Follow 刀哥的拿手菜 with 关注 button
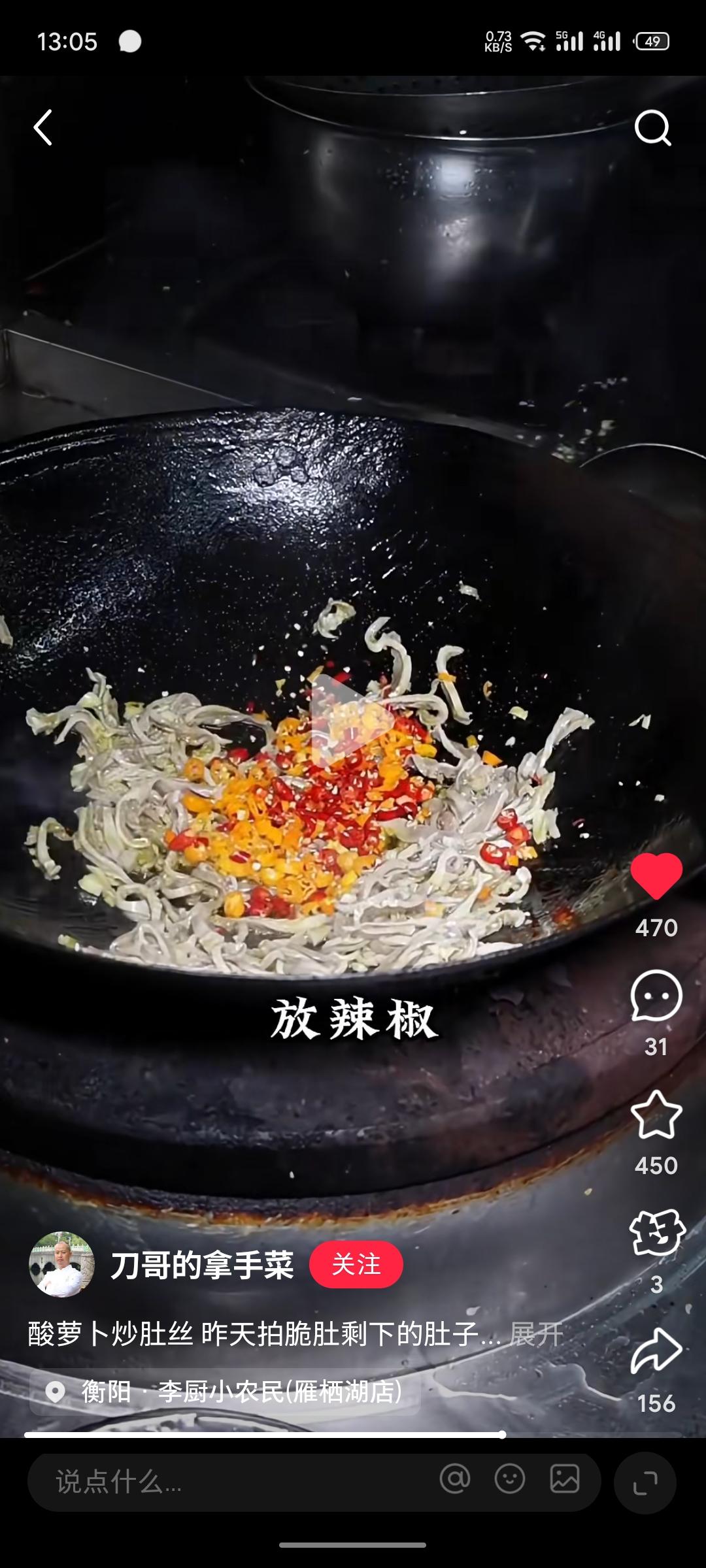 tap(356, 1264)
